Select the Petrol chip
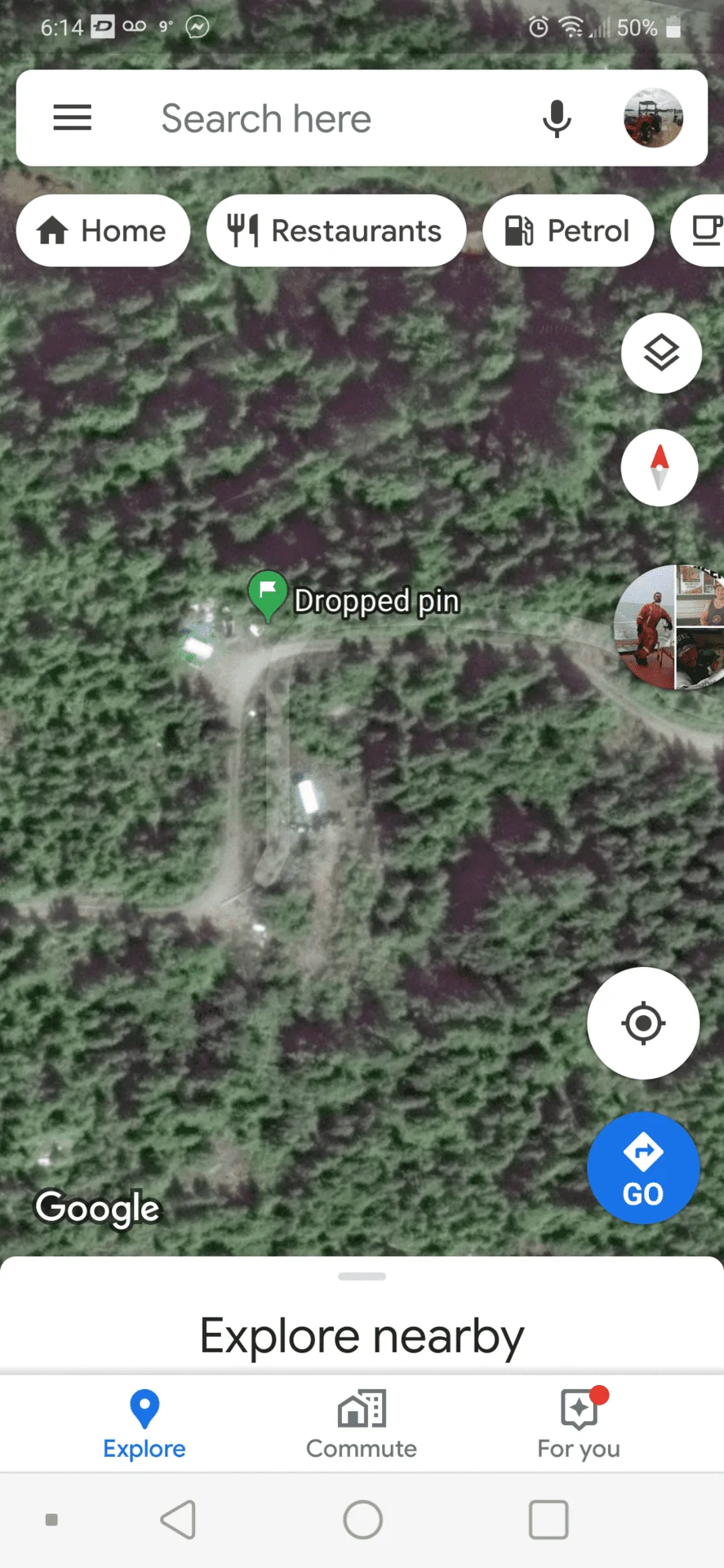 click(568, 231)
